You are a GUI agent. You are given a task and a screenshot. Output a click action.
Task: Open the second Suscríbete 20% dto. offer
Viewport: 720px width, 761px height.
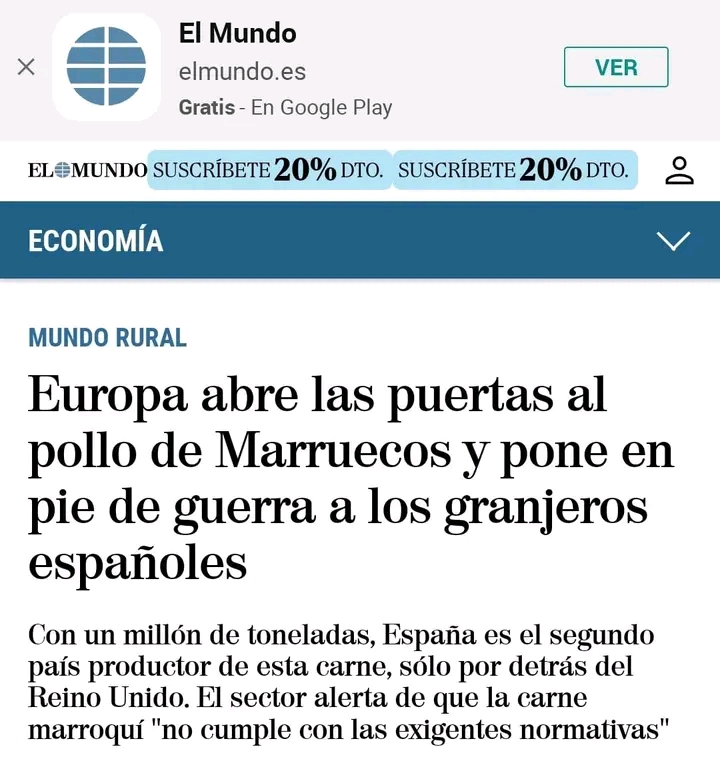[x=514, y=170]
